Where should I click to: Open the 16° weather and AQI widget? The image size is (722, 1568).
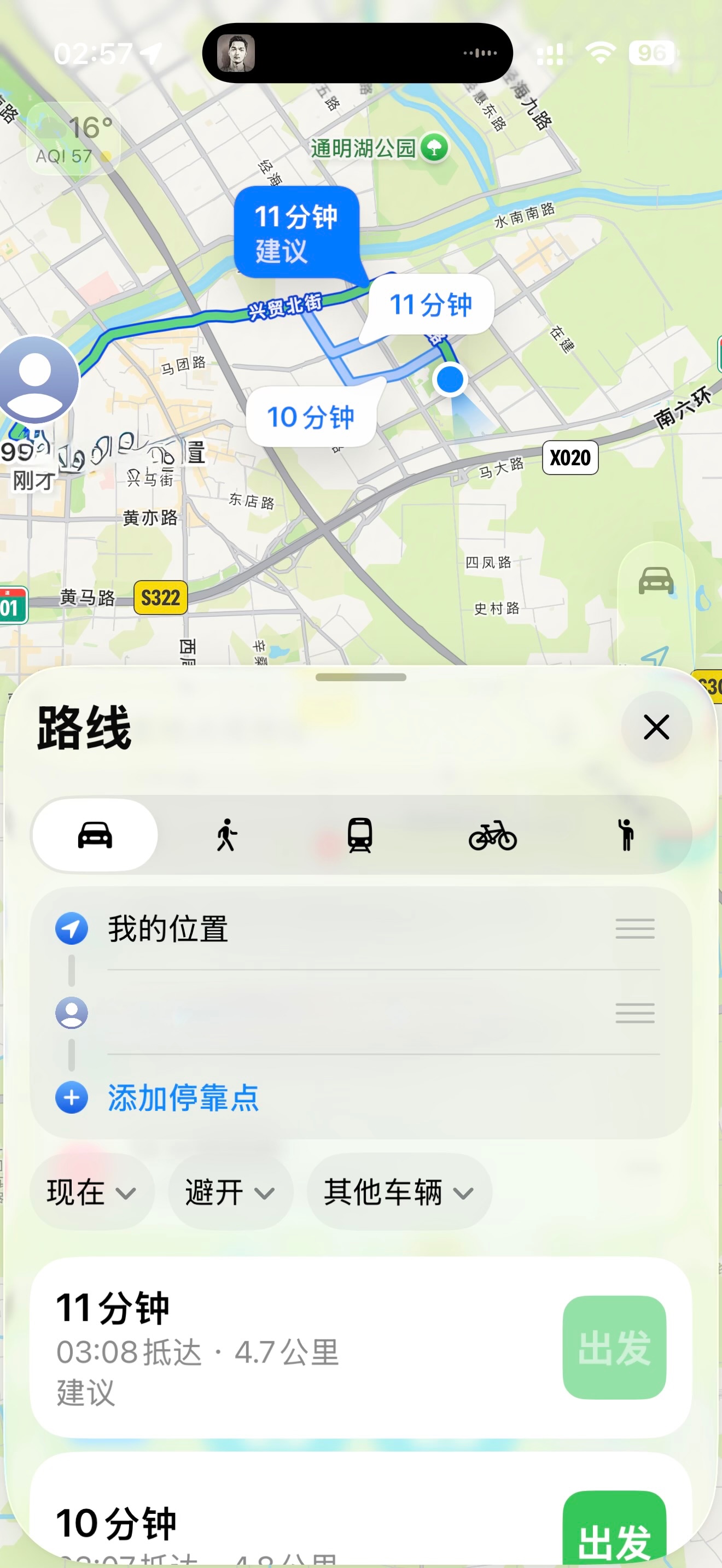point(73,140)
